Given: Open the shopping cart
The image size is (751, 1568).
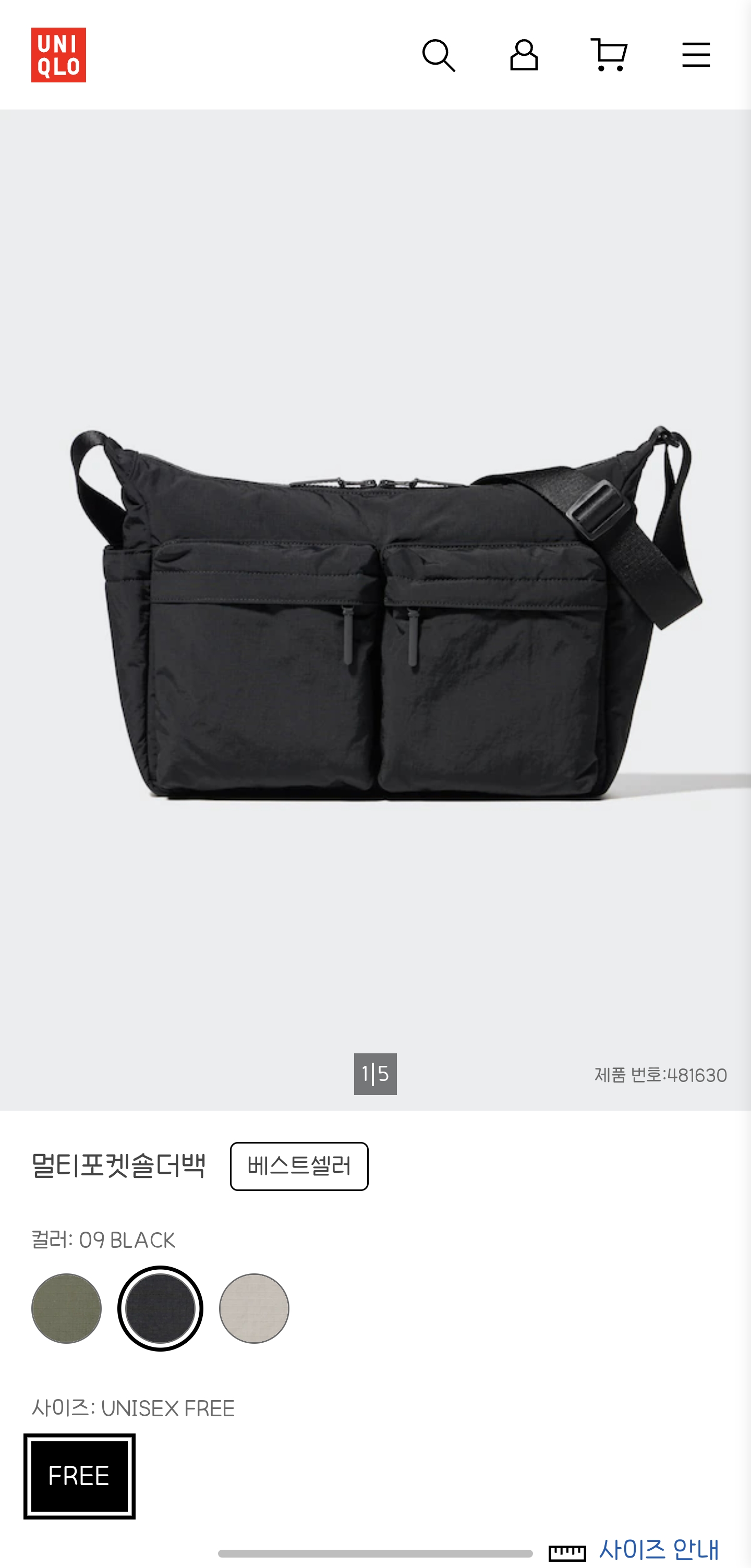Looking at the screenshot, I should point(609,55).
